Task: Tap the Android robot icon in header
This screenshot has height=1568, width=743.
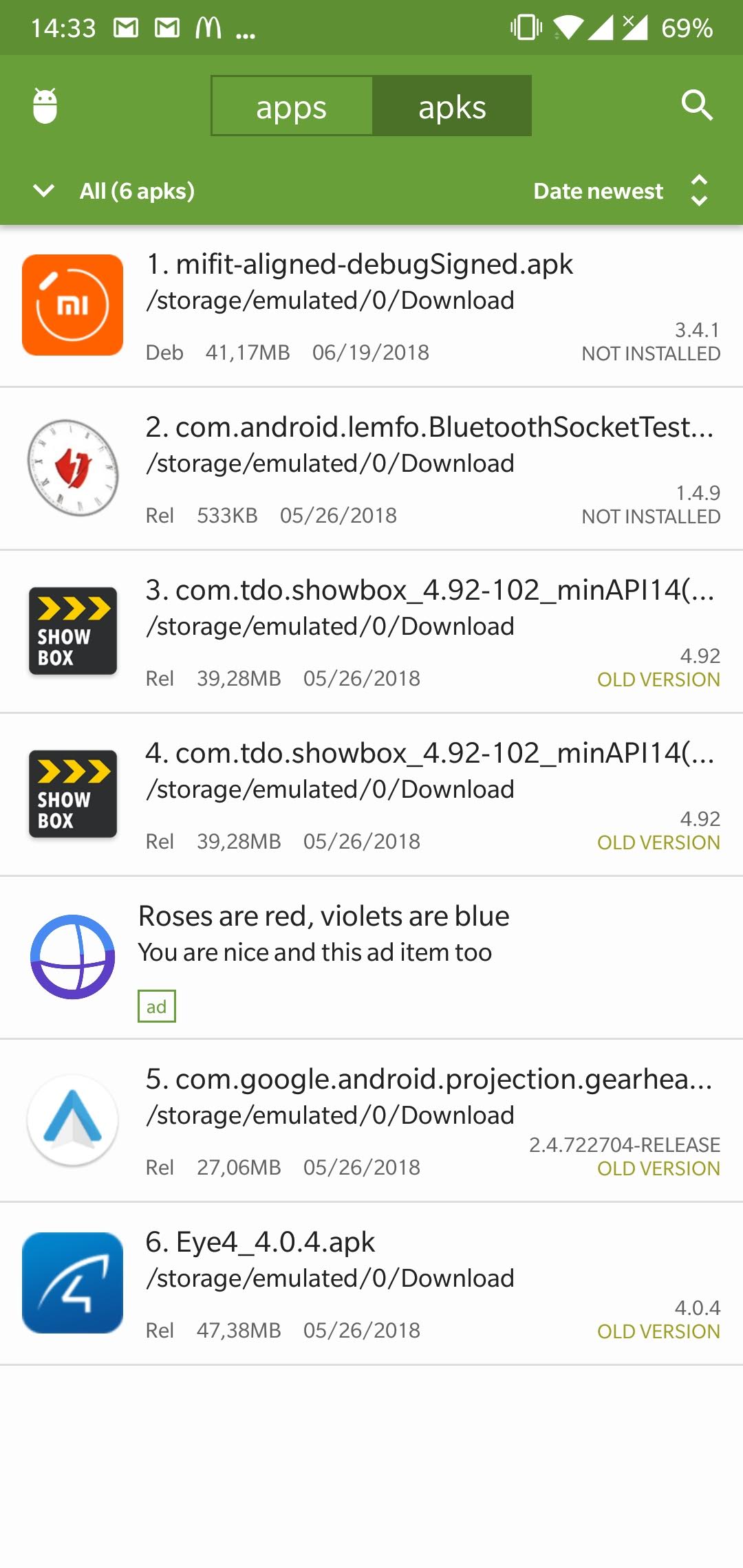Action: pyautogui.click(x=45, y=106)
